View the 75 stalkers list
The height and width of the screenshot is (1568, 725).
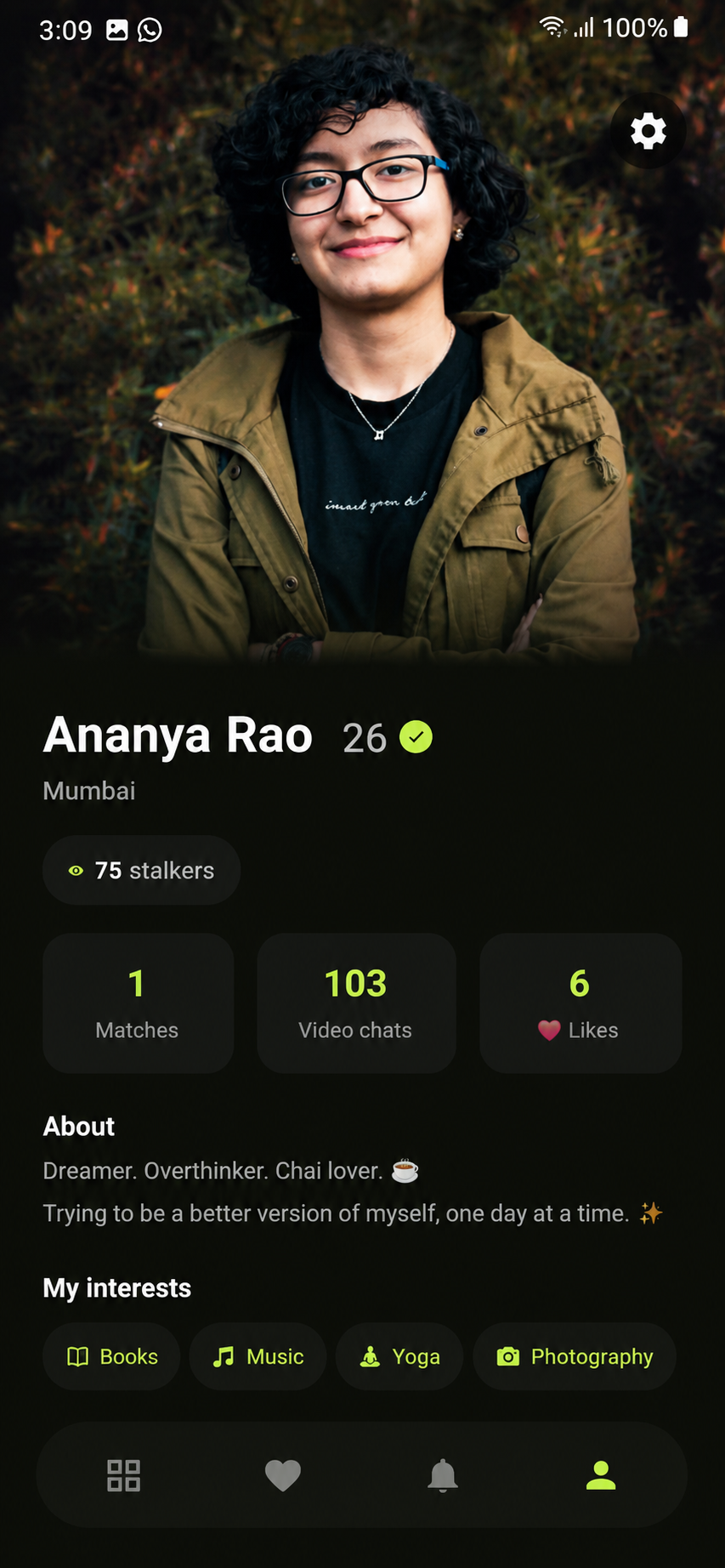point(142,870)
